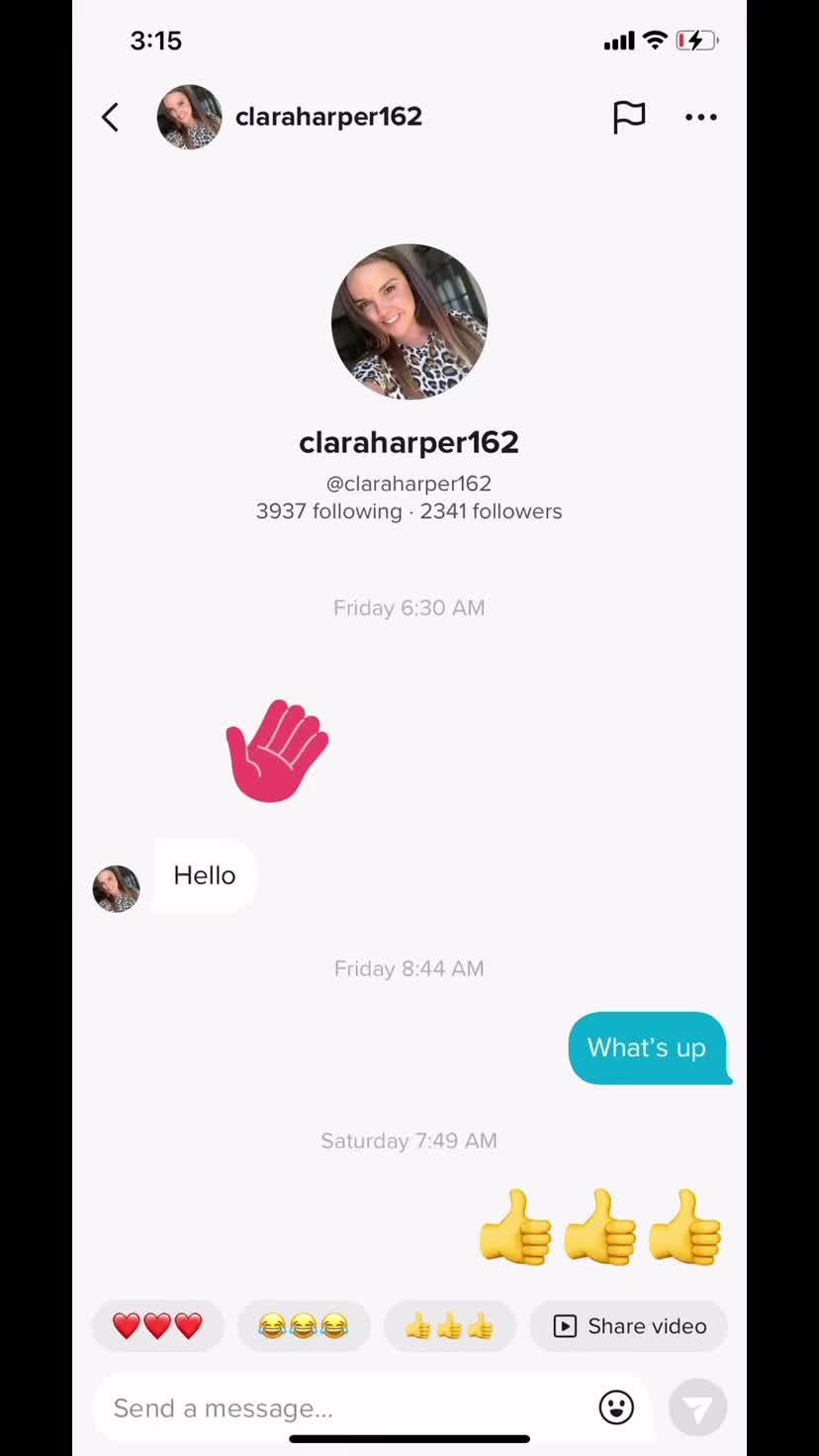Open the emoji picker
819x1456 pixels.
click(x=615, y=1408)
